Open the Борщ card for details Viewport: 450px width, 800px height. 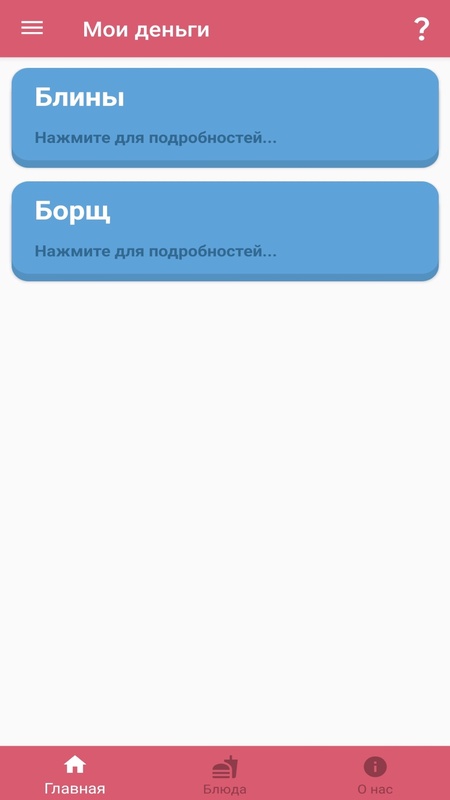pos(225,231)
